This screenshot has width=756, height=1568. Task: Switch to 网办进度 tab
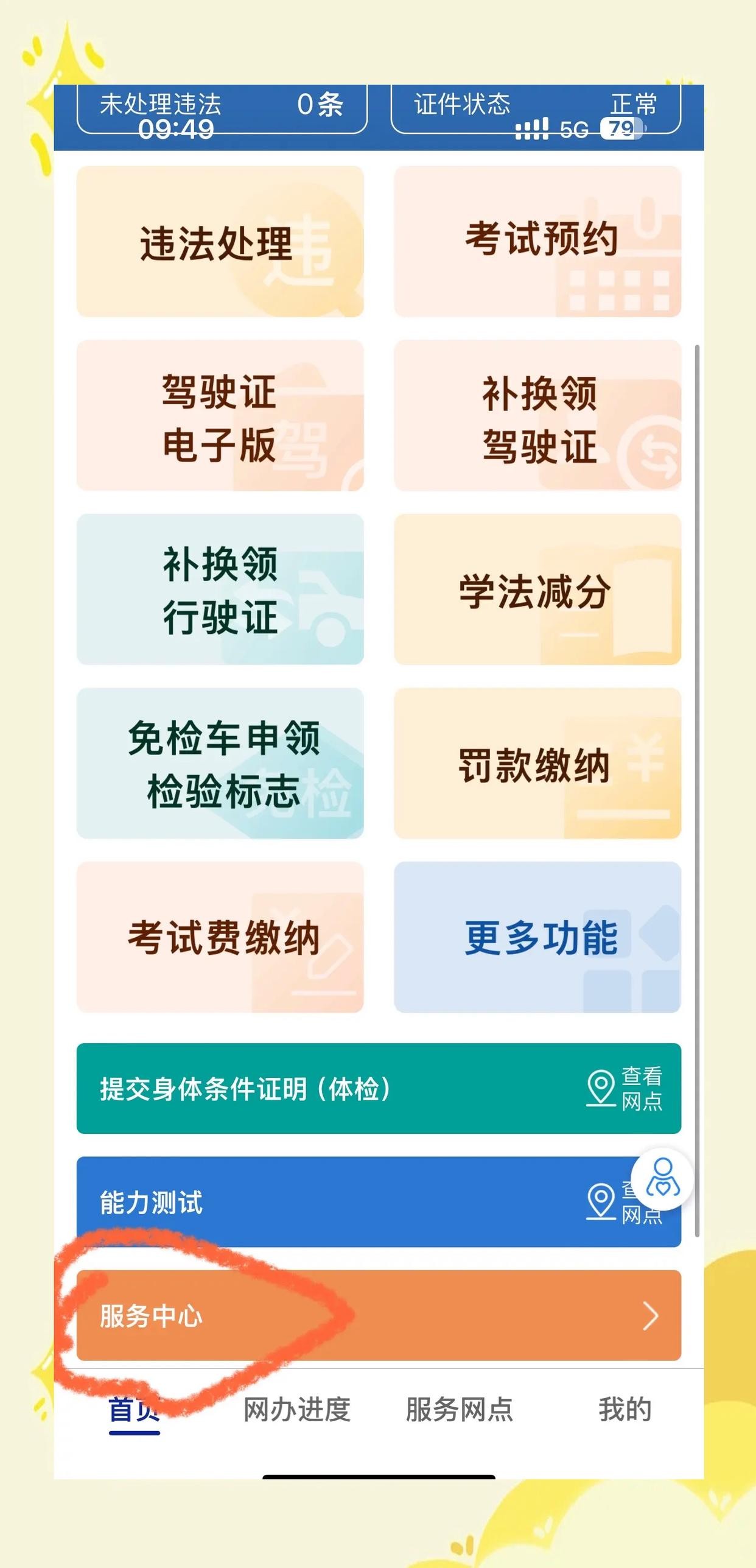[296, 1410]
